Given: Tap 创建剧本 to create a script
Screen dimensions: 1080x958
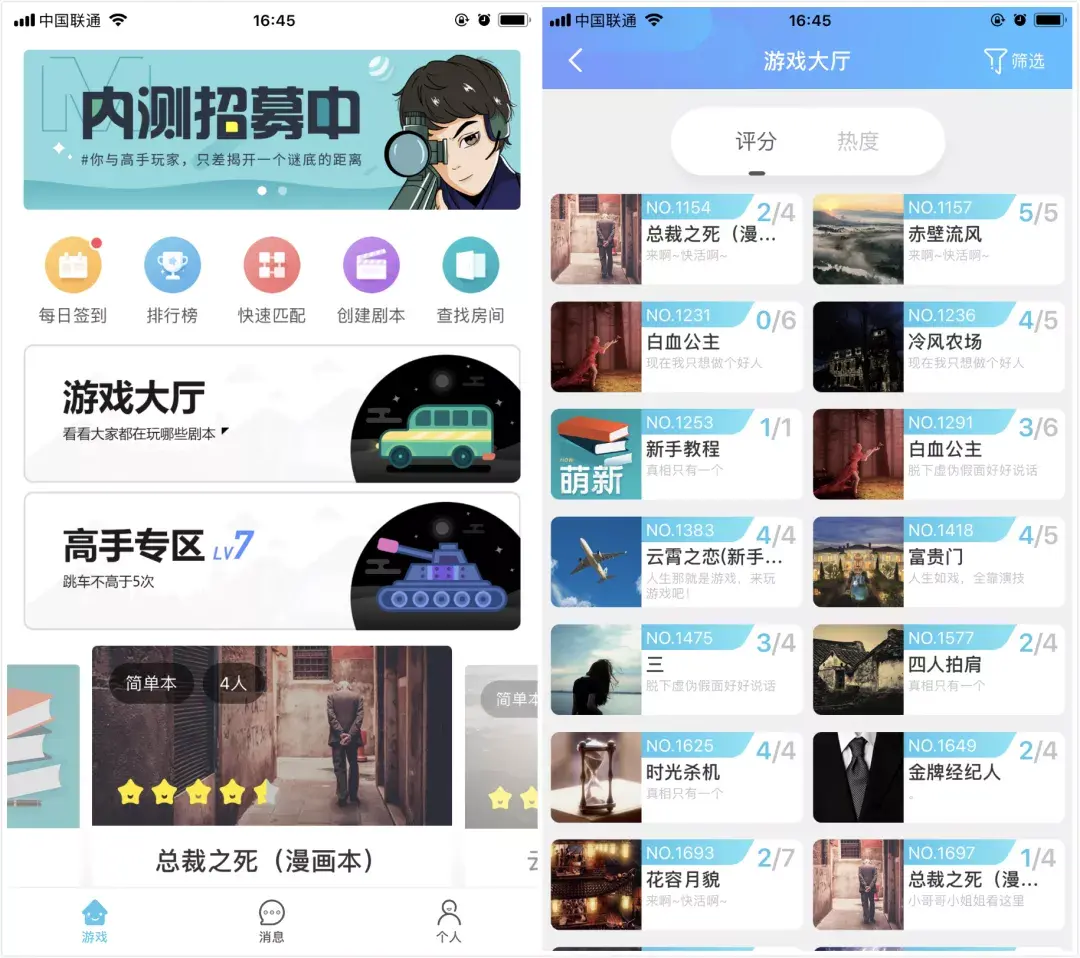Looking at the screenshot, I should coord(371,281).
